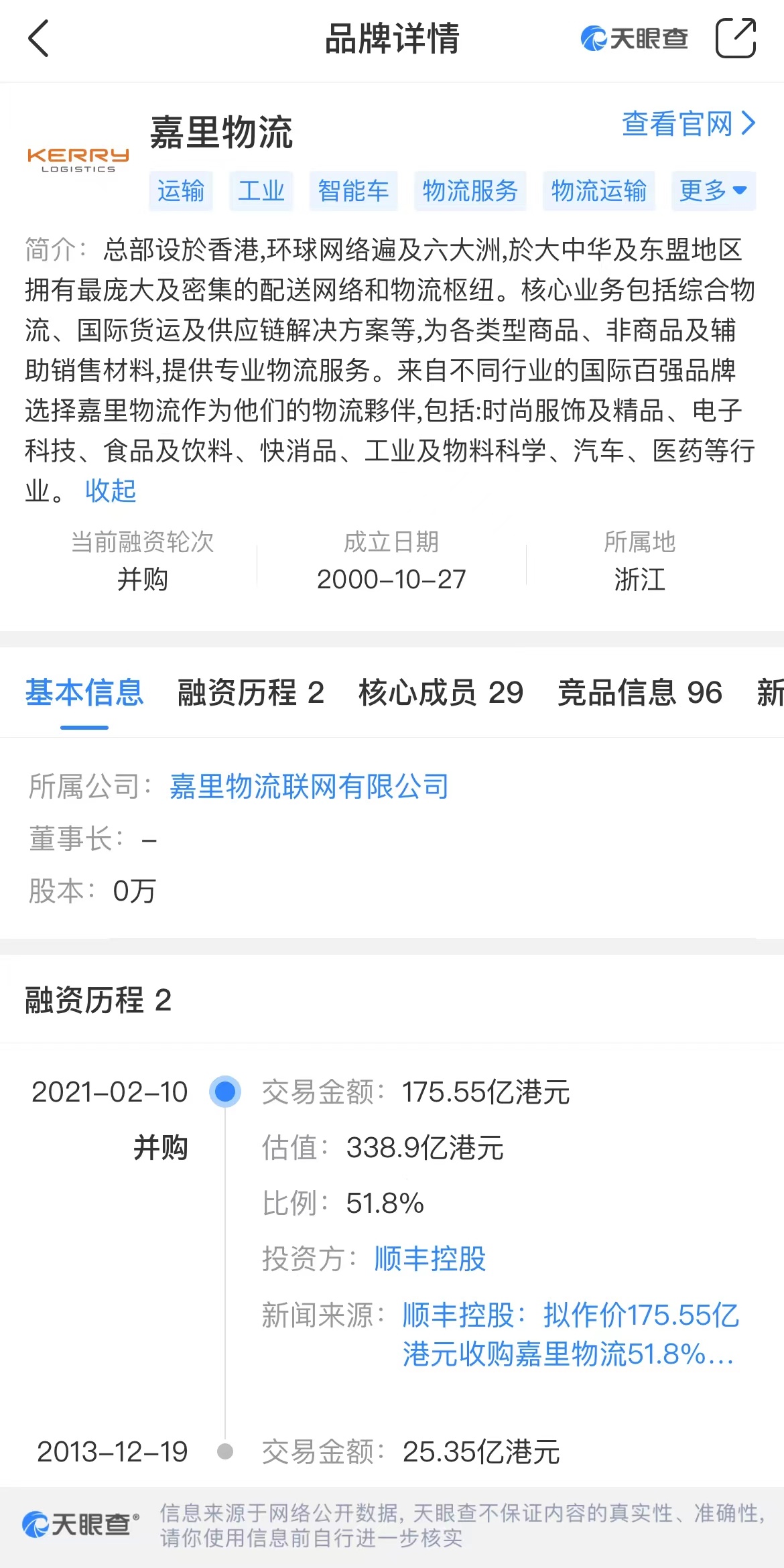The width and height of the screenshot is (784, 1568).
Task: Select the 工业 tag chip
Action: [x=261, y=191]
